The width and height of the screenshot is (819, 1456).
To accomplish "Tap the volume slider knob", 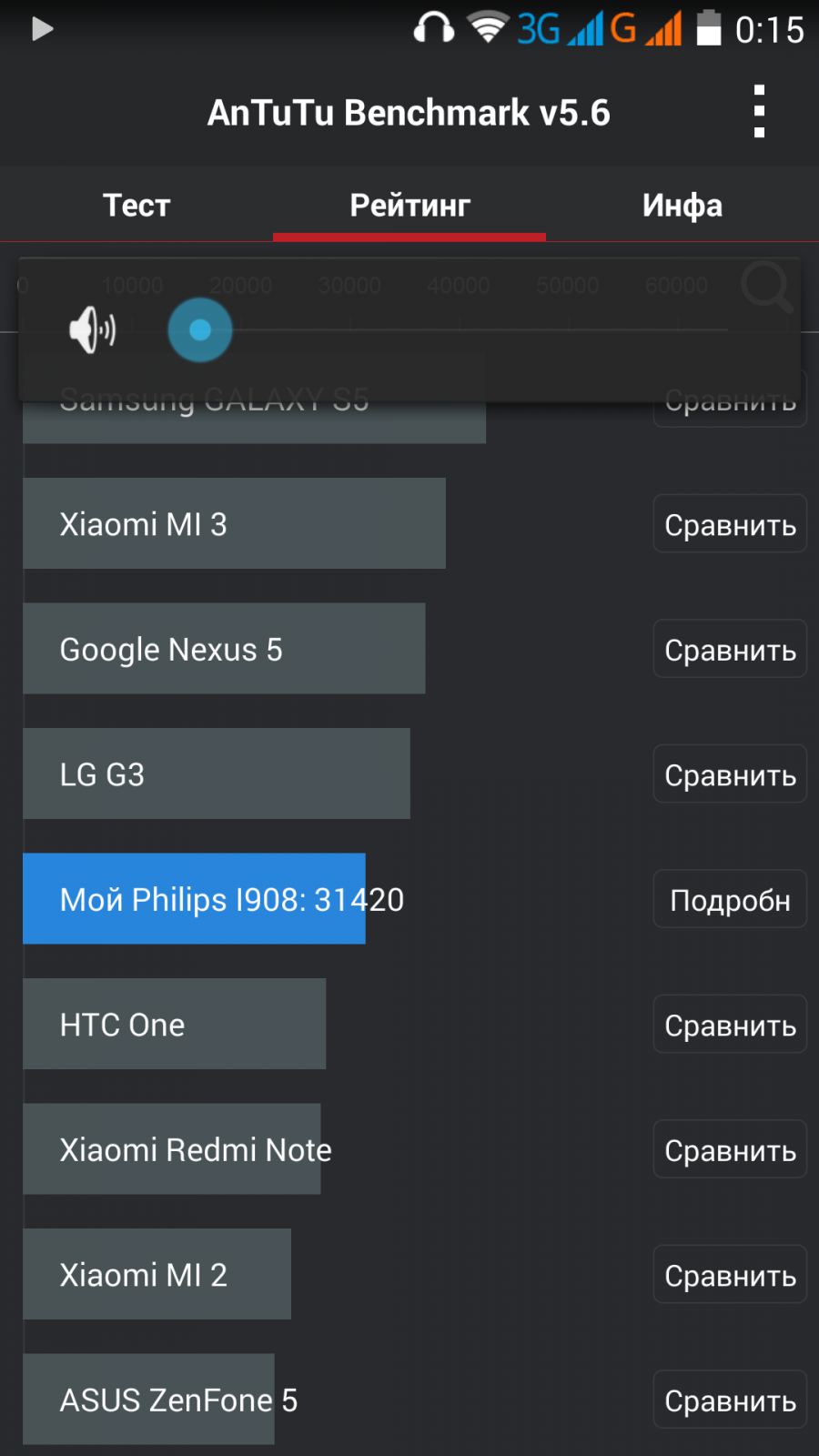I will click(200, 329).
